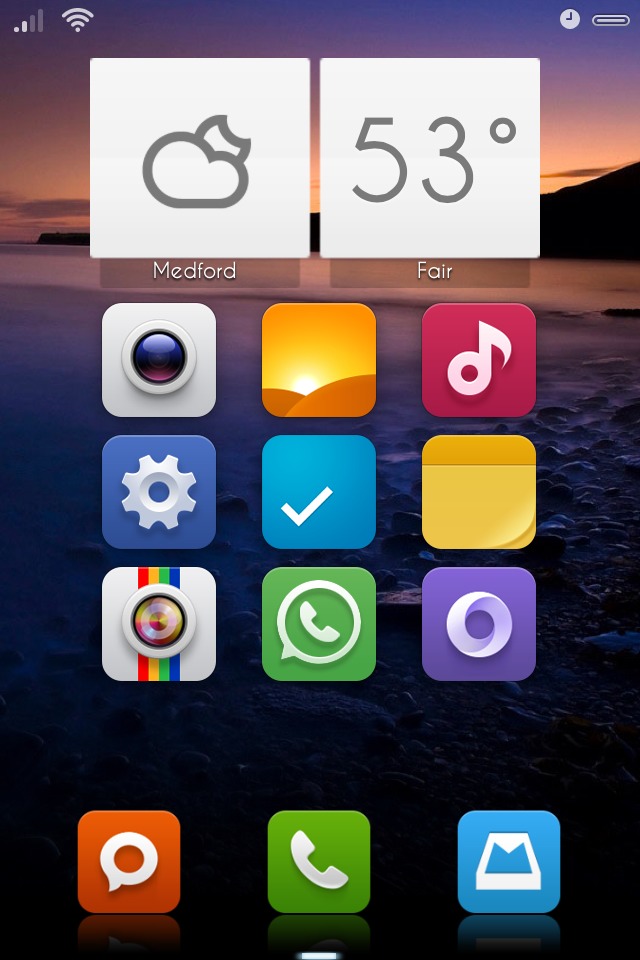Open the Music app

tap(479, 359)
